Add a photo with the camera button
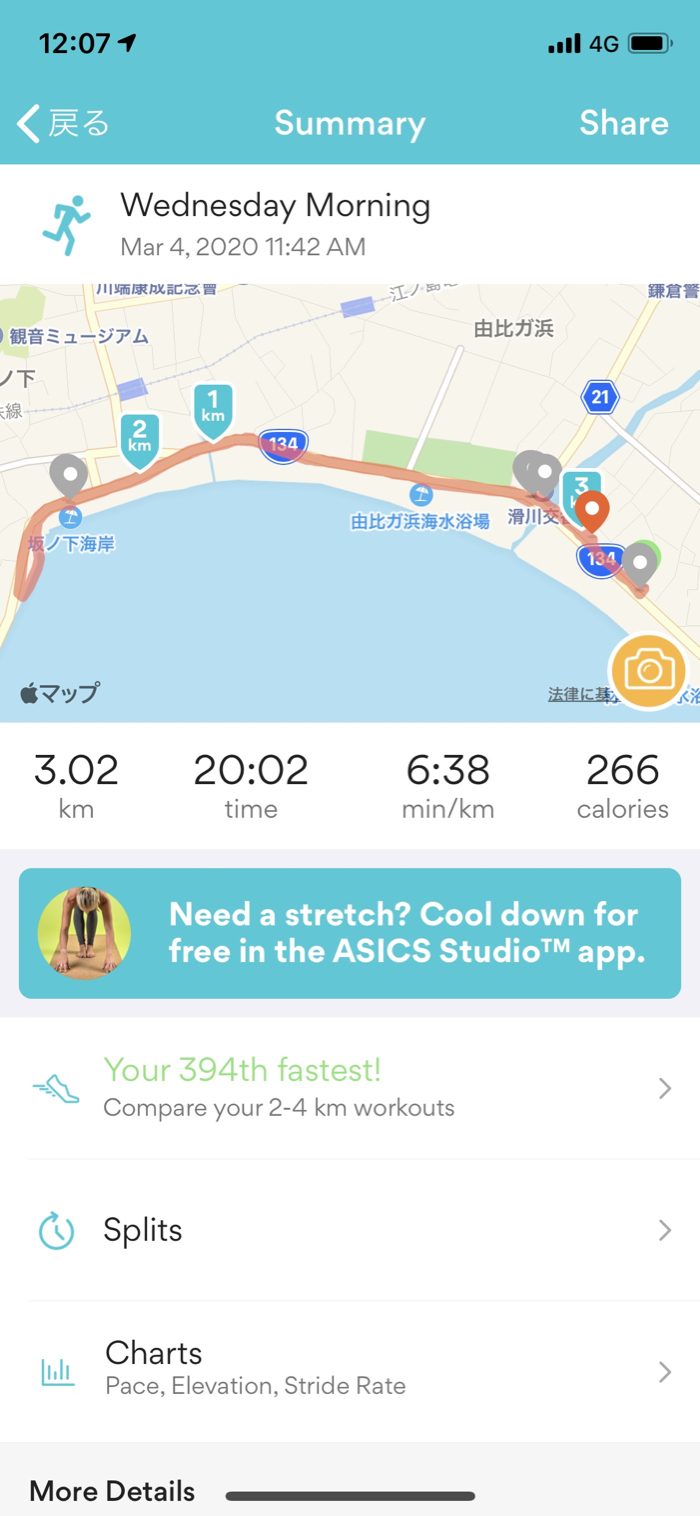The height and width of the screenshot is (1516, 700). [x=647, y=671]
